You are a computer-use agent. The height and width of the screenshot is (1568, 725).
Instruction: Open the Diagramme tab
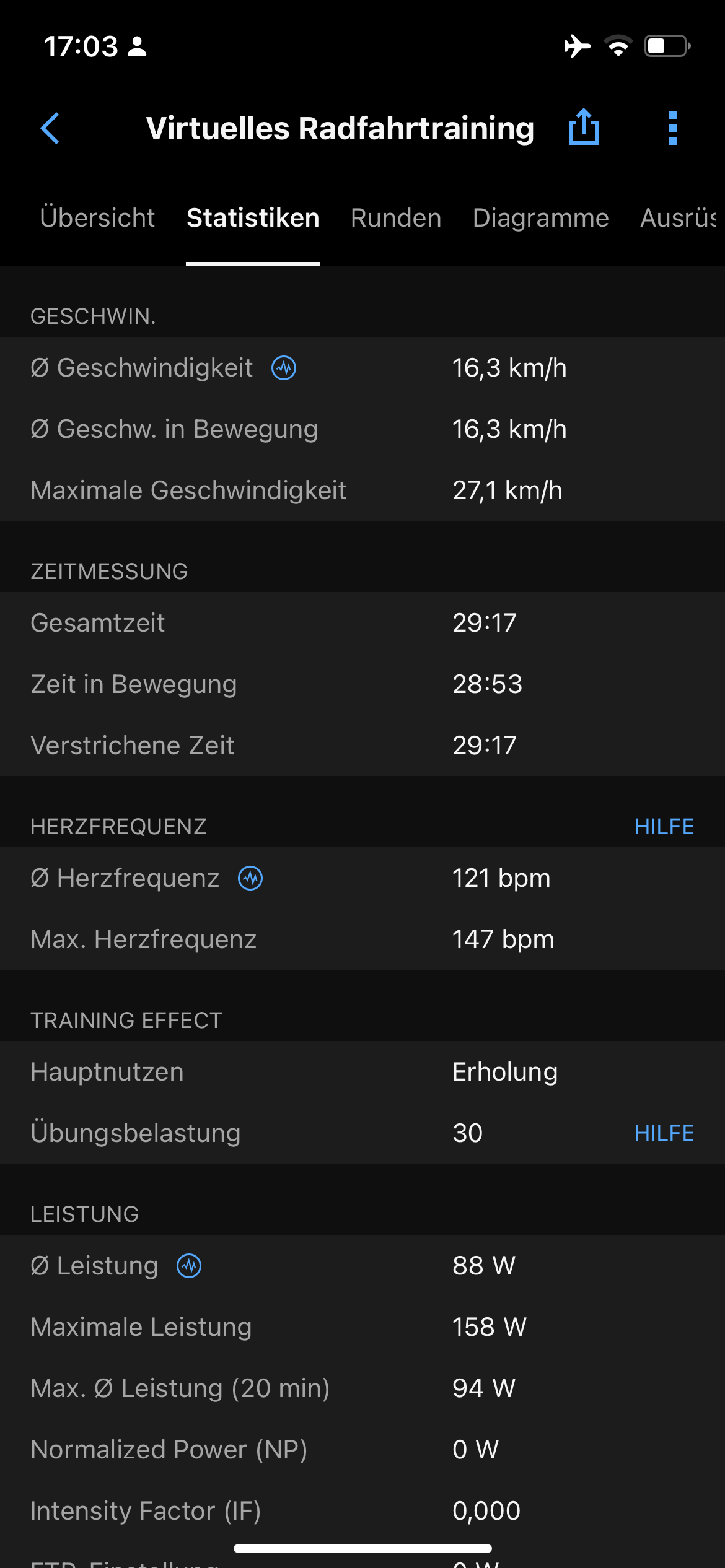click(541, 218)
